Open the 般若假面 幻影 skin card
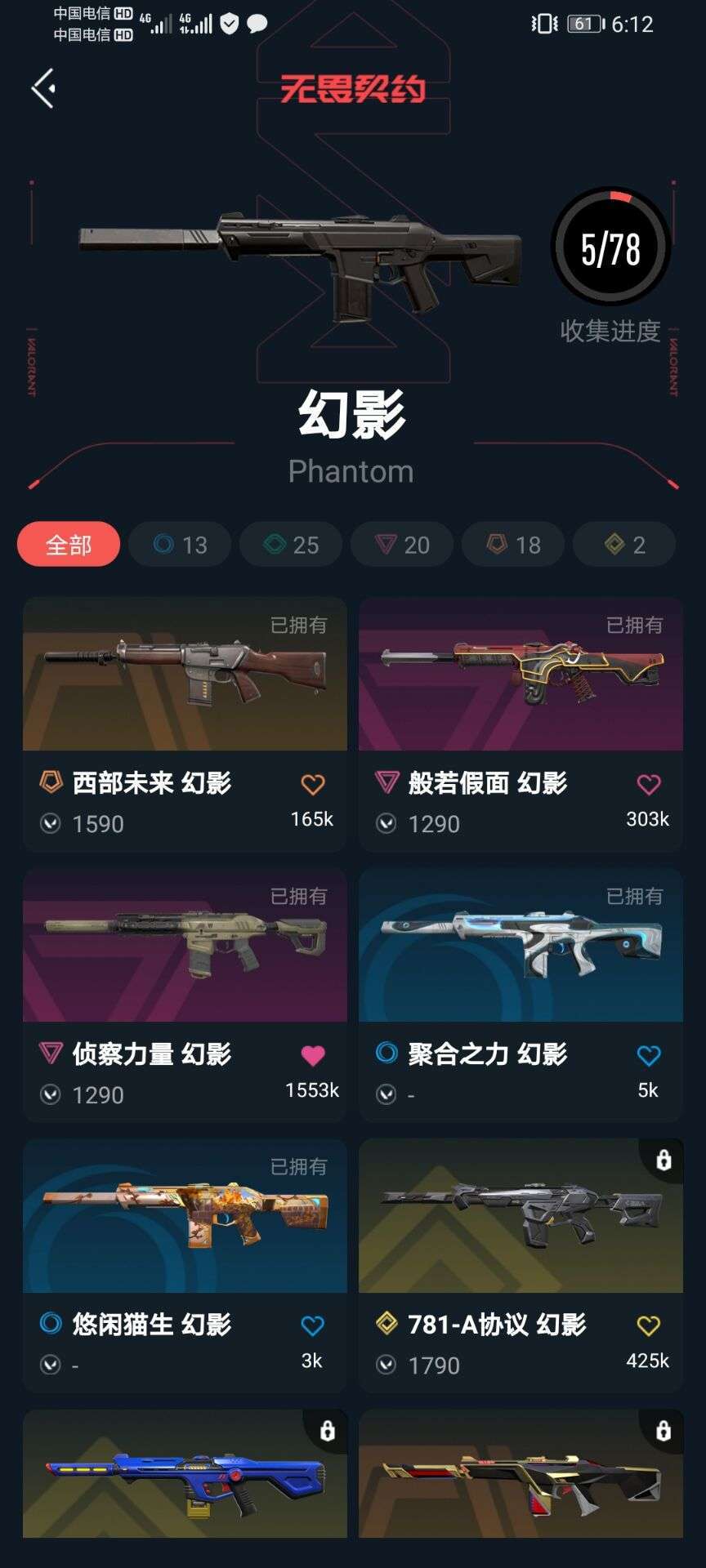Screen dimensions: 706x1568 coord(521,724)
